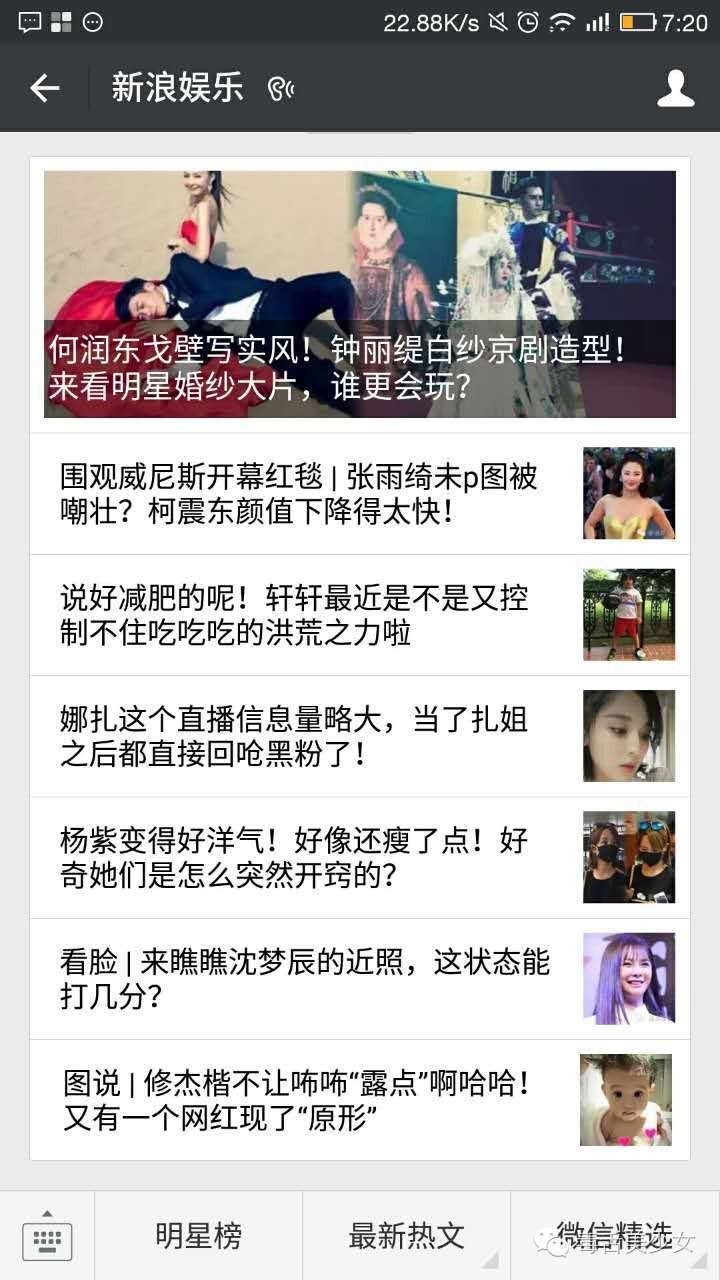Open the 最新热文 menu

point(407,1236)
